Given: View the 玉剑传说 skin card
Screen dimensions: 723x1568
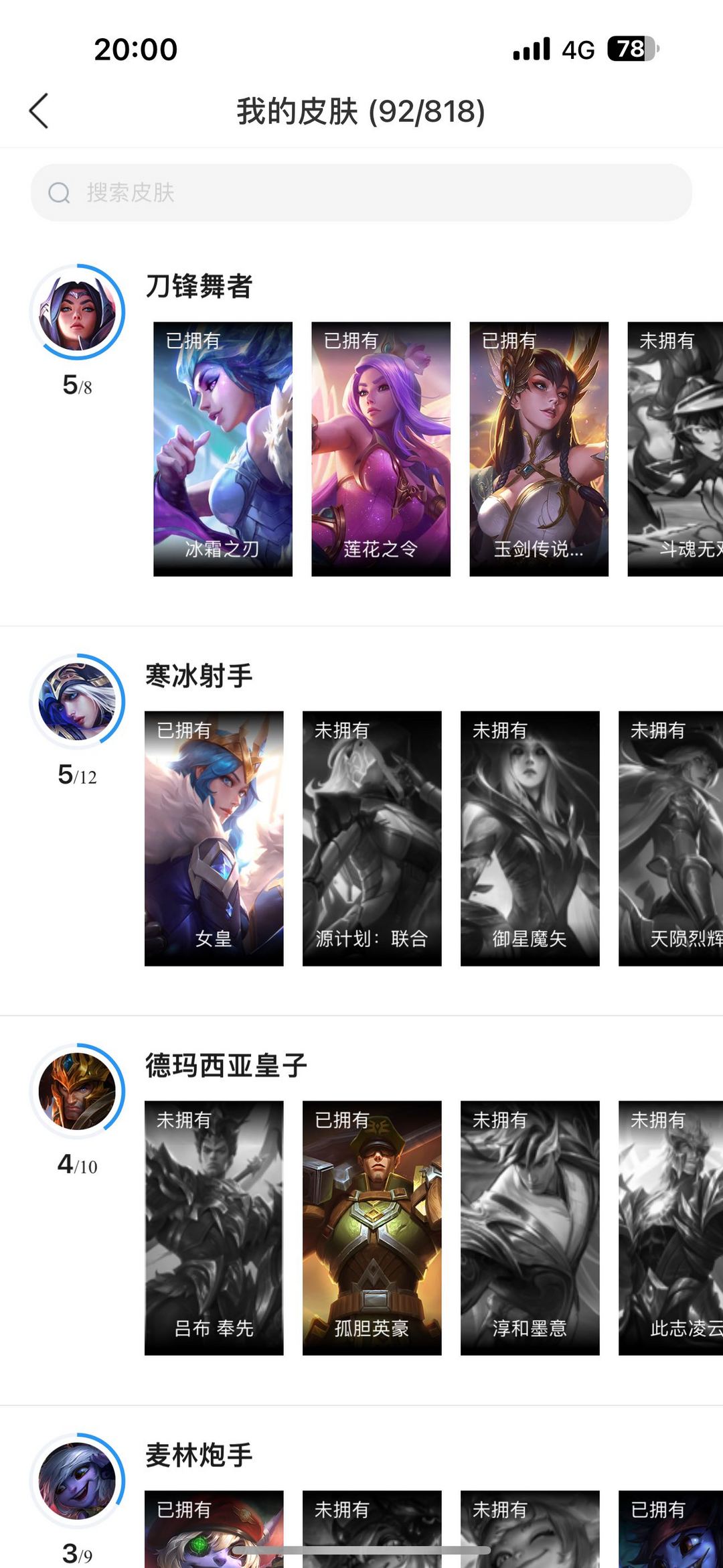Looking at the screenshot, I should 539,449.
